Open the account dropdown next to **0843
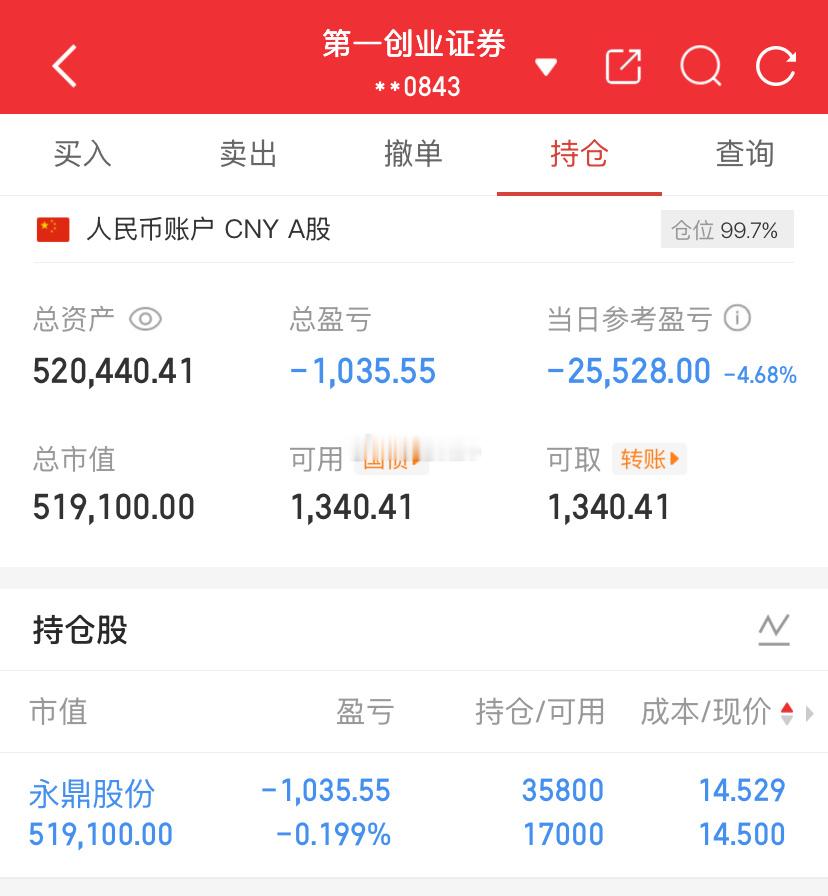Image resolution: width=828 pixels, height=896 pixels. (x=546, y=67)
